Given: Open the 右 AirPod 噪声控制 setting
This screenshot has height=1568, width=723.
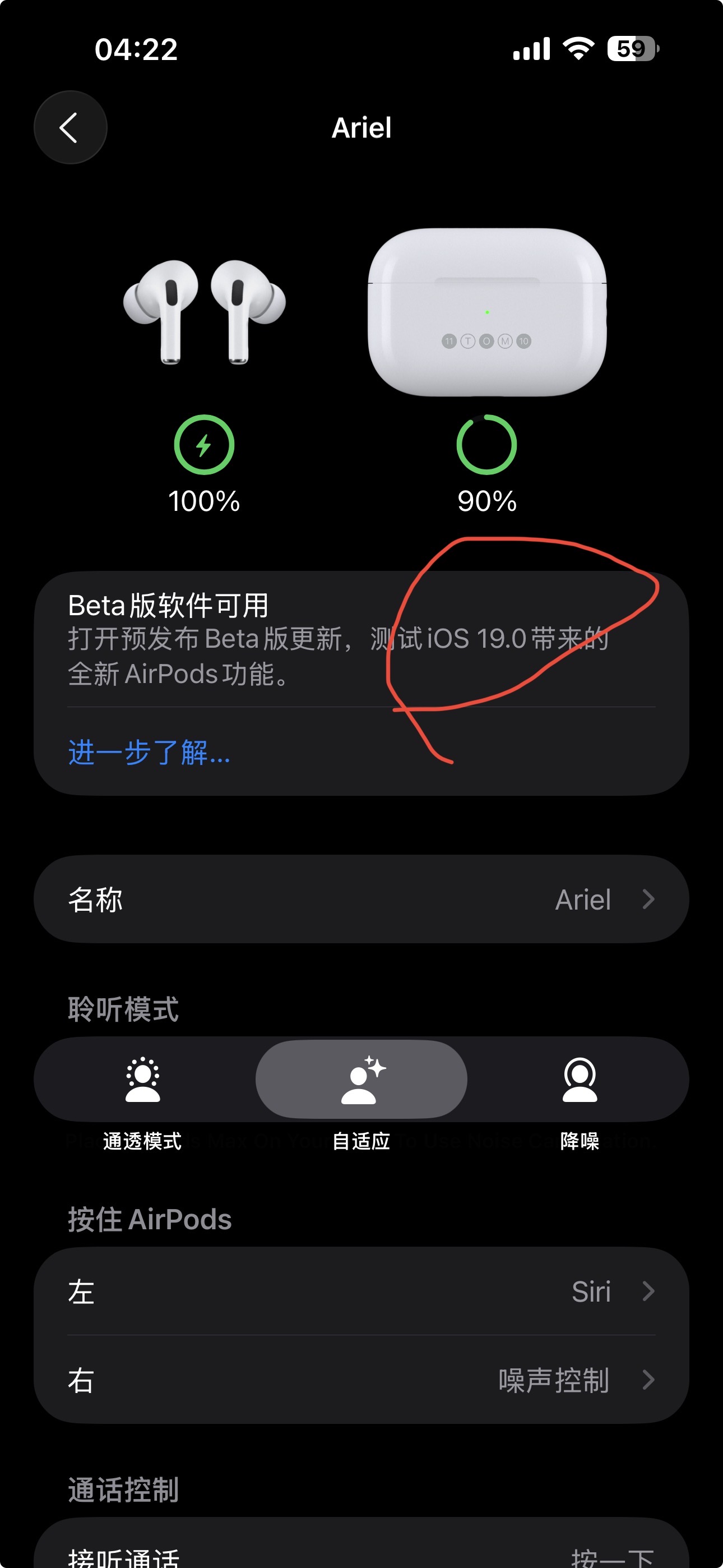Looking at the screenshot, I should tap(361, 1380).
